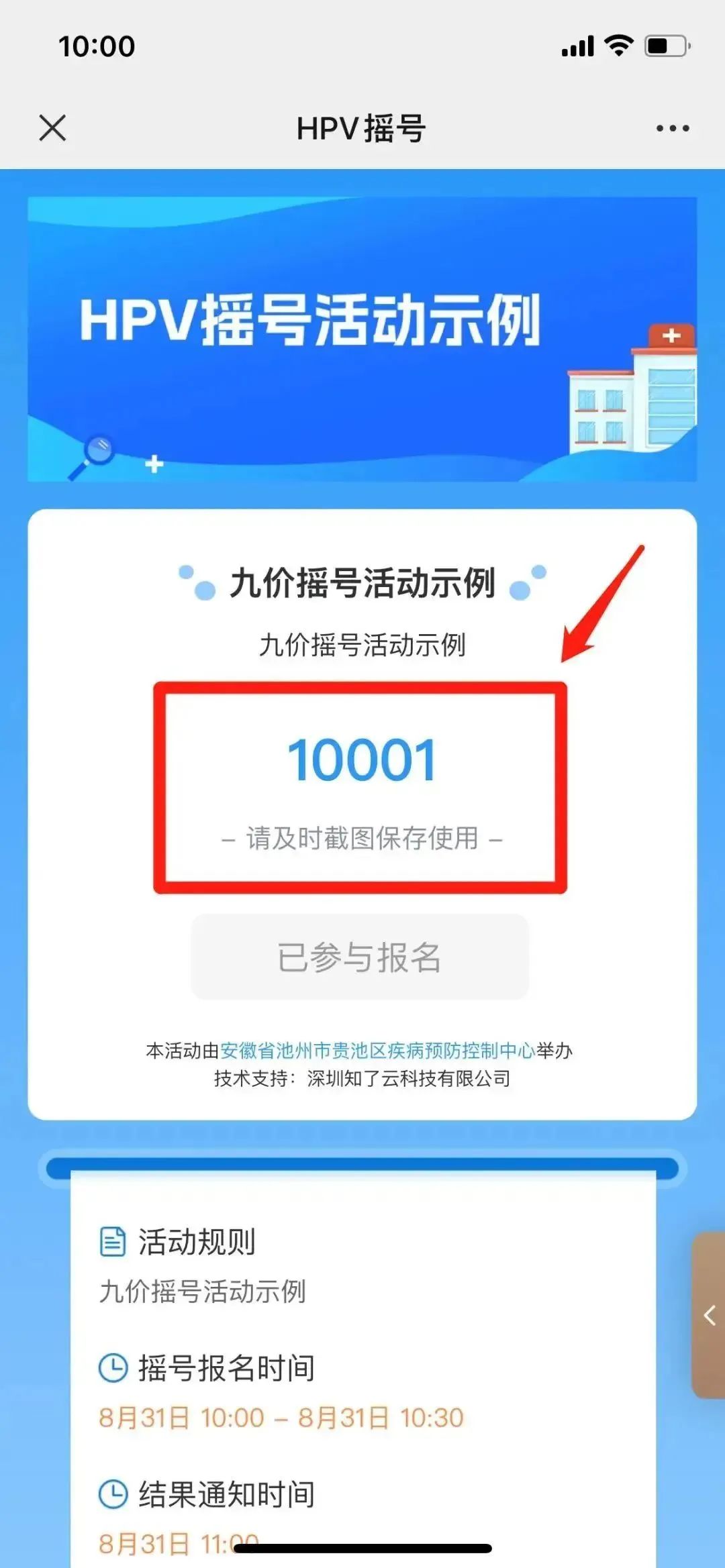Open the three-dot overflow menu
Screen dimensions: 725x1568
click(x=673, y=128)
